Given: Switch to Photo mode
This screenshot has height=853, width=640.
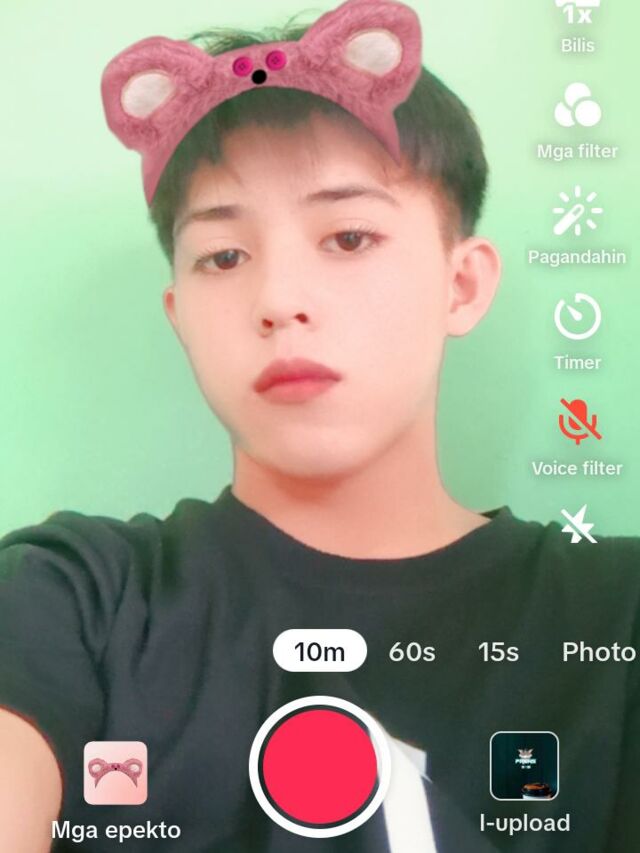Looking at the screenshot, I should point(598,652).
